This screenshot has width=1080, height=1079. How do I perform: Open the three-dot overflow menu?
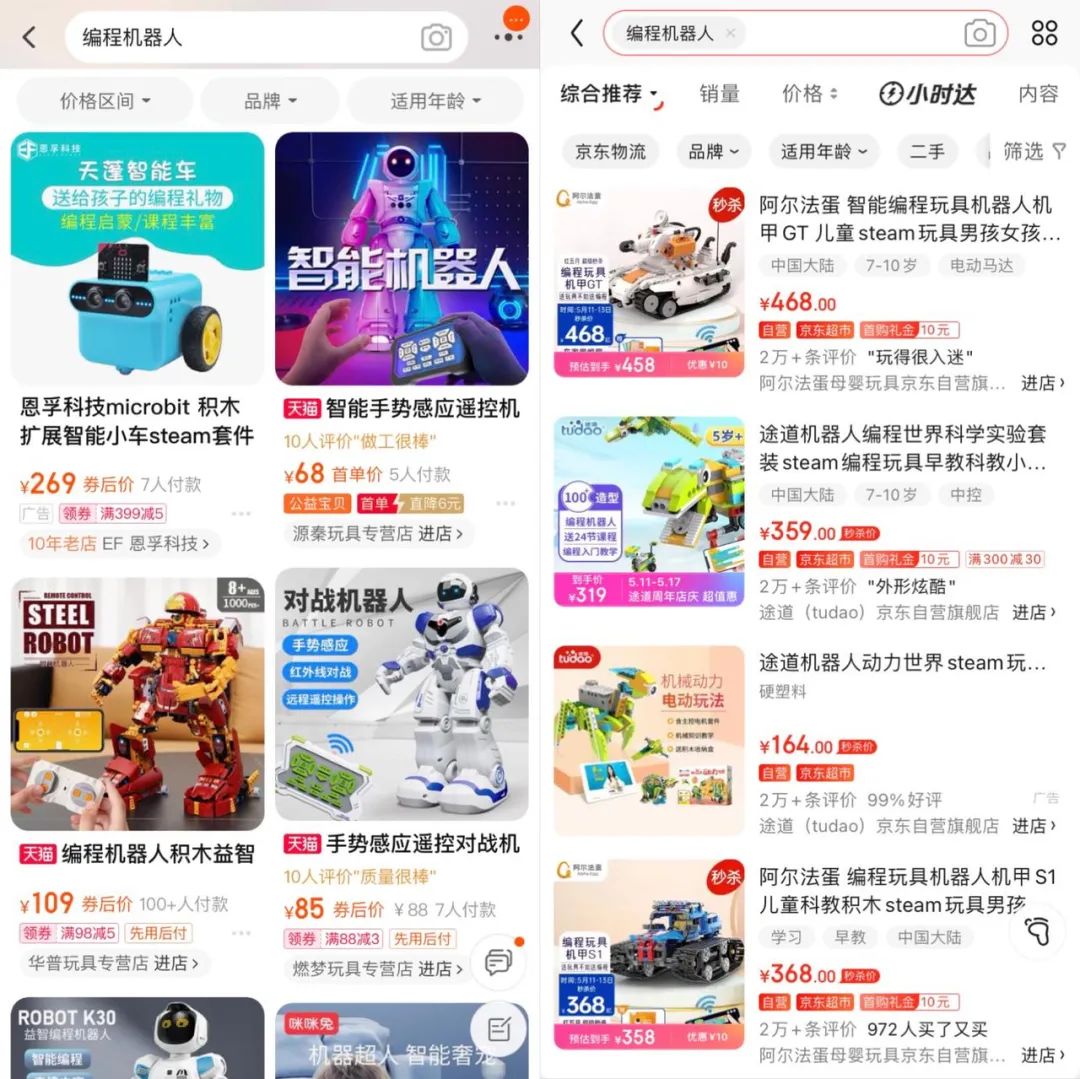click(x=508, y=37)
